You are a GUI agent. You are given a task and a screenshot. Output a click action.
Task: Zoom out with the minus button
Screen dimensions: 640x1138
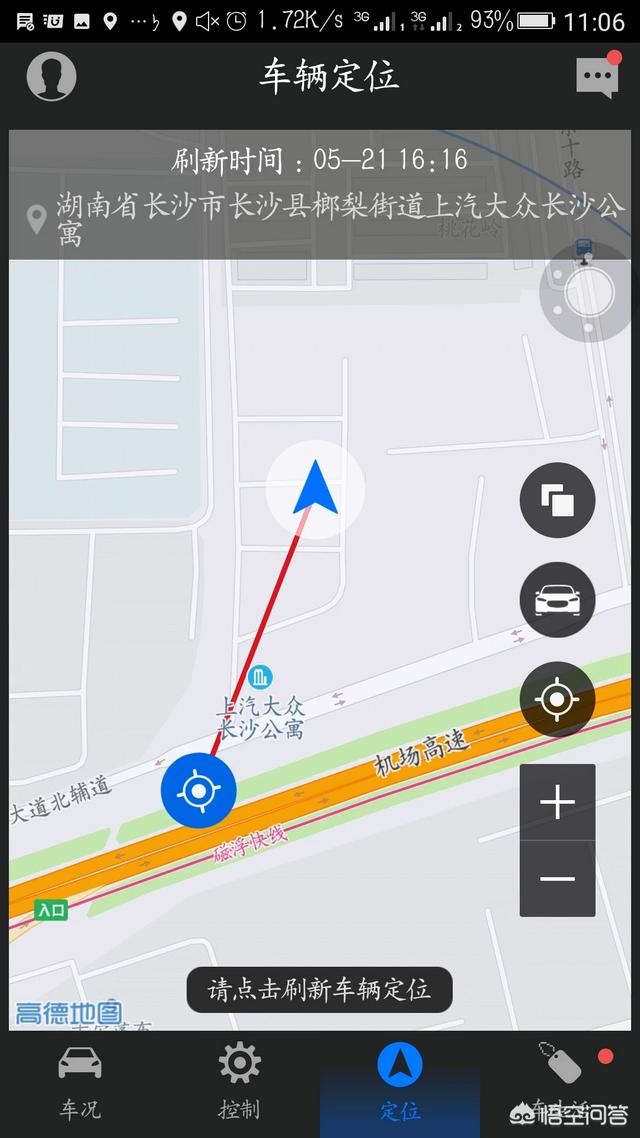557,879
